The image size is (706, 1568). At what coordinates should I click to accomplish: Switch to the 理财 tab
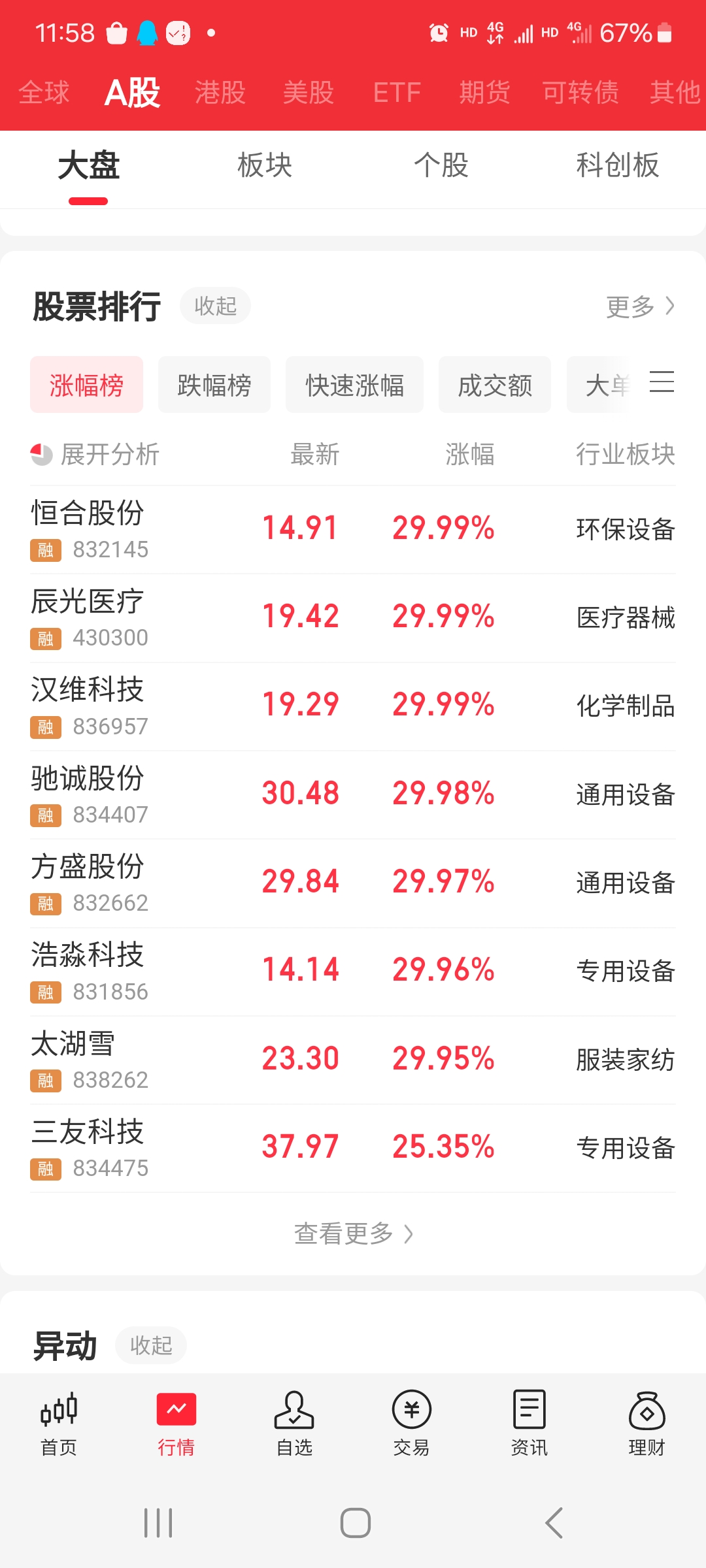647,1422
